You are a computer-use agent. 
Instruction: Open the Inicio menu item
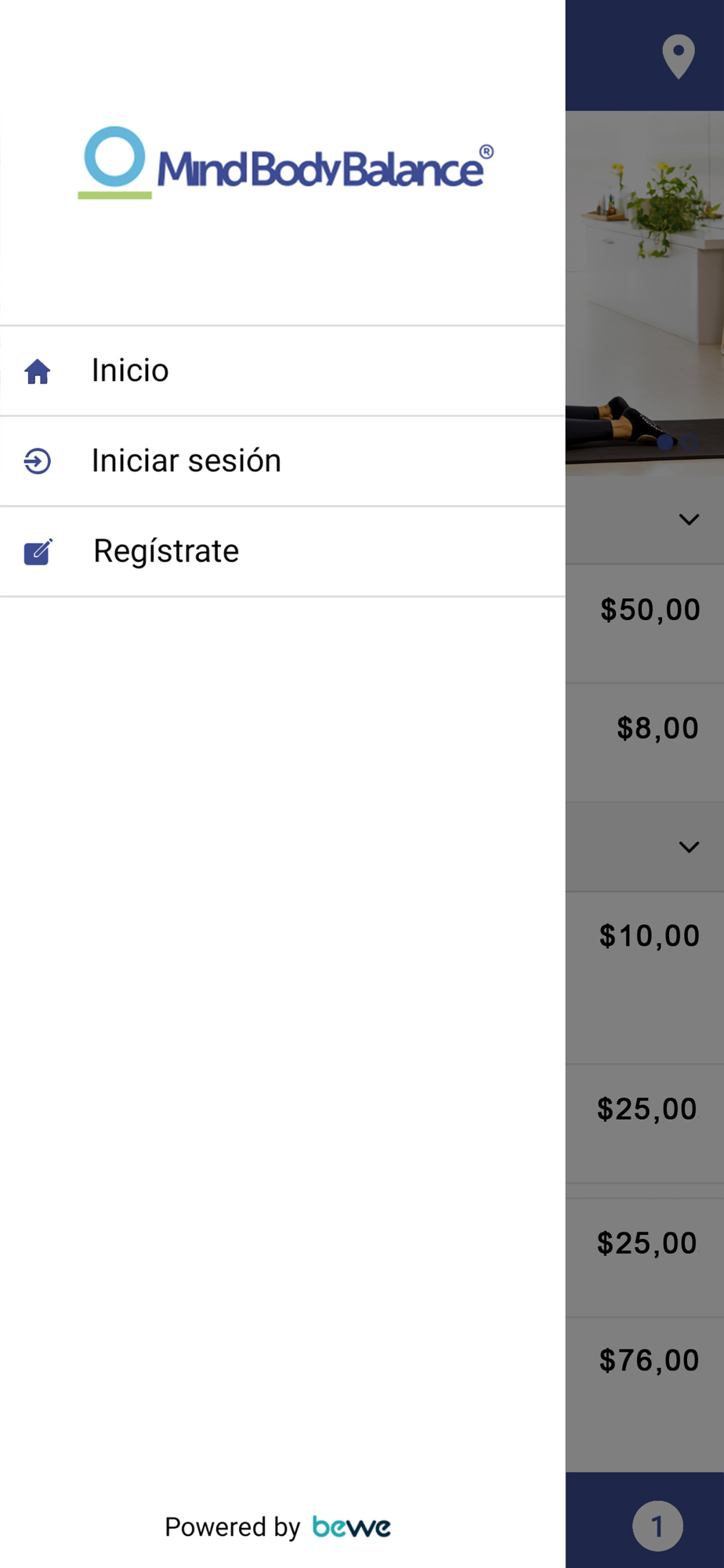pos(282,371)
